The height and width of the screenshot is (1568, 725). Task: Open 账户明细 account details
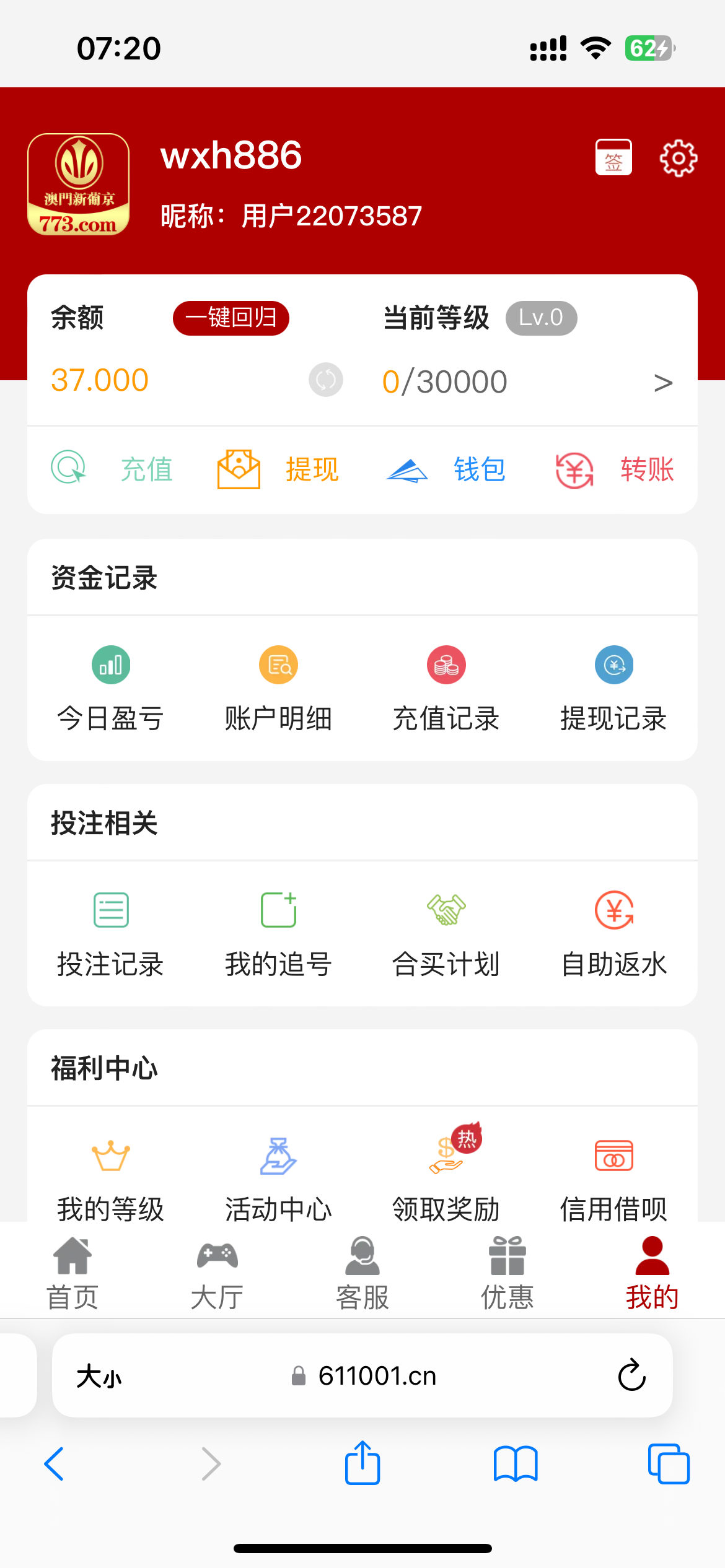click(x=278, y=689)
